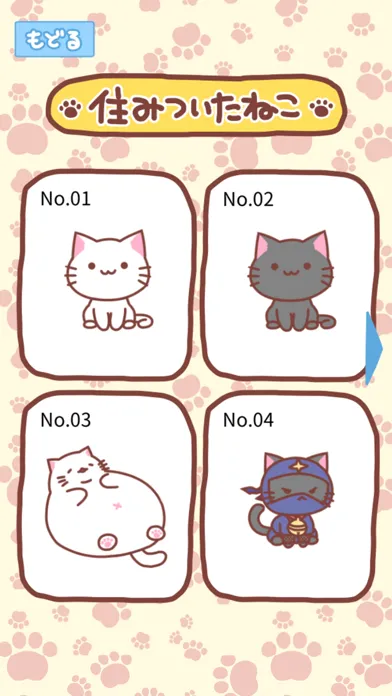392x696 pixels.
Task: Open cat card No.01
Action: [x=107, y=275]
